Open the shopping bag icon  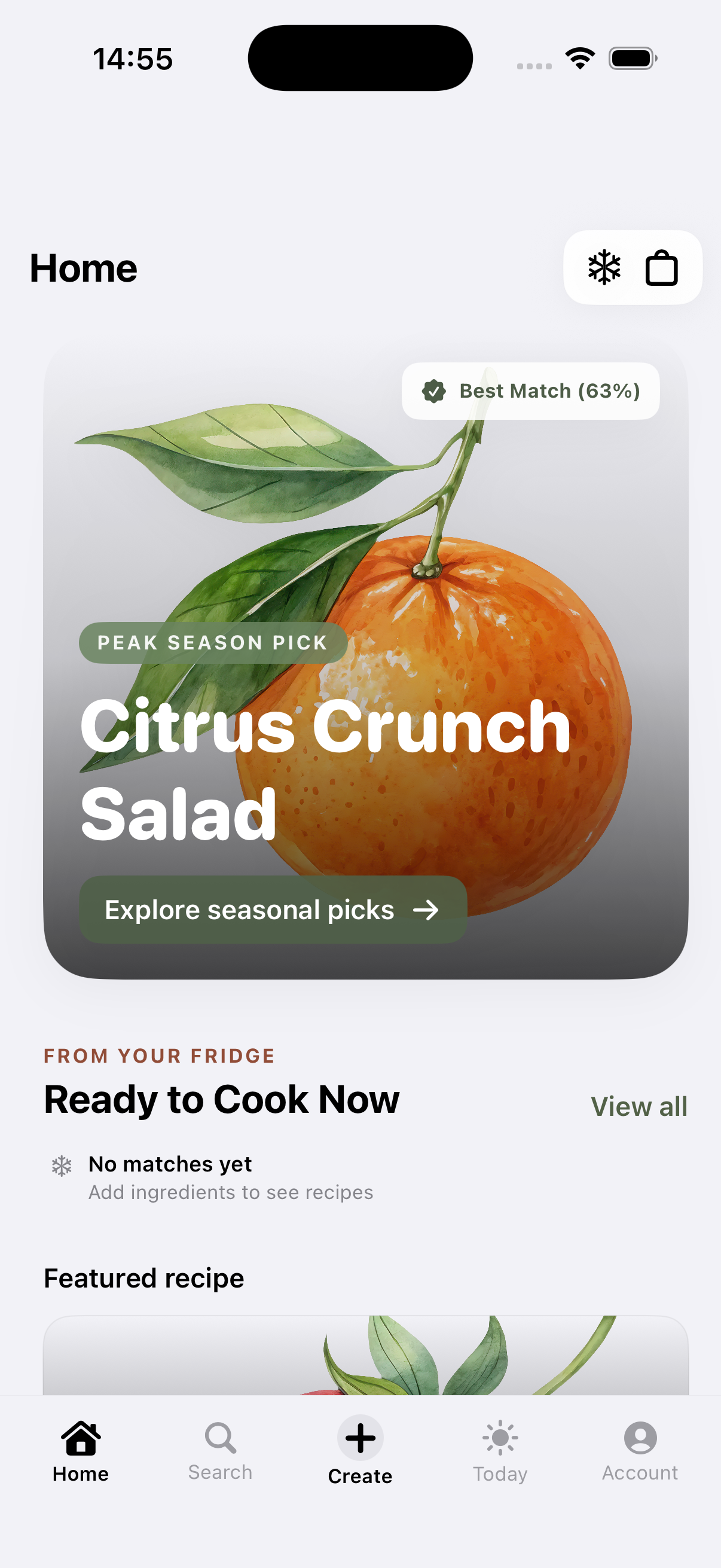point(661,267)
